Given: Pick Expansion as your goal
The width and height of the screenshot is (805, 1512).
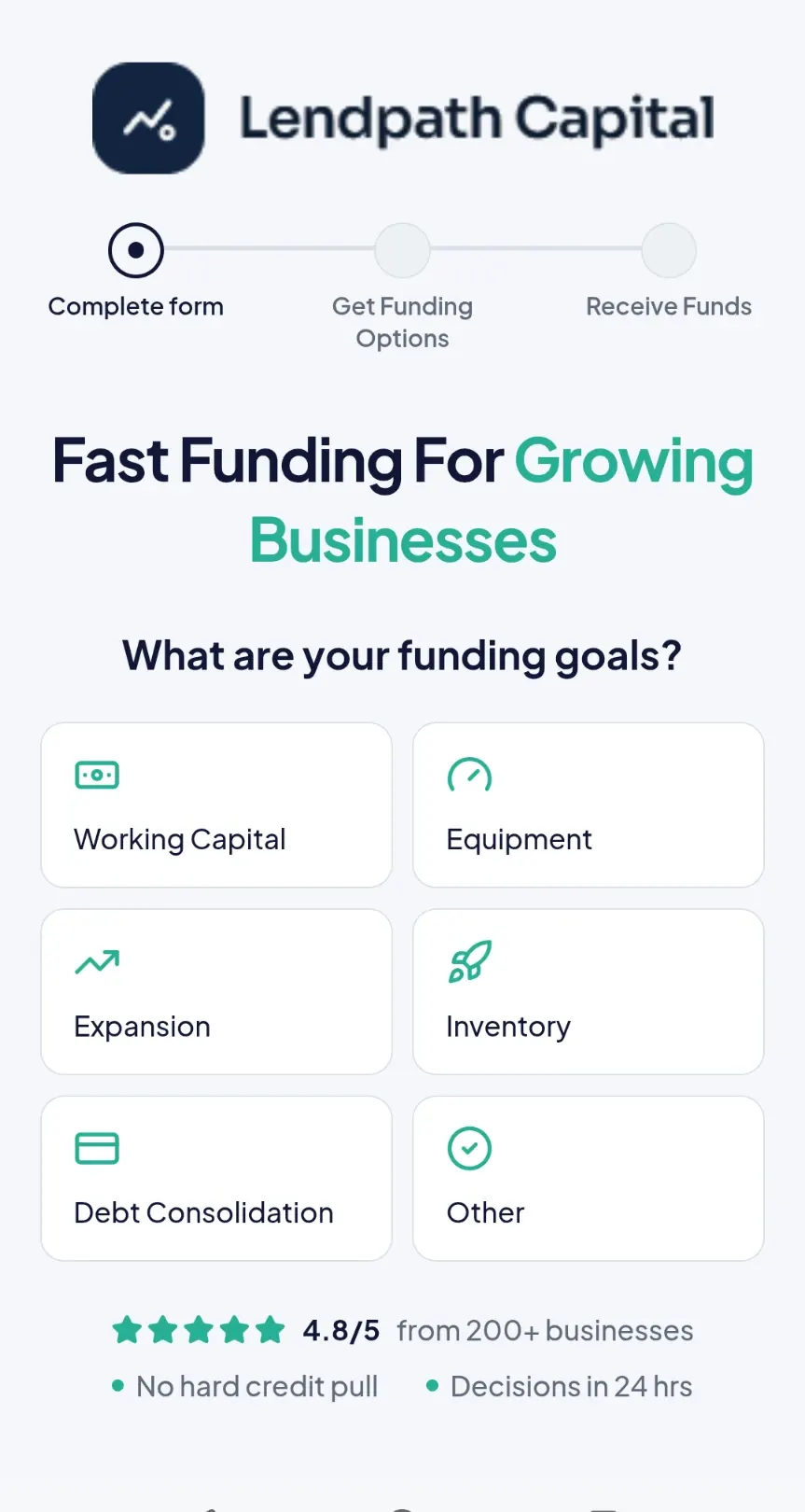Looking at the screenshot, I should (216, 991).
